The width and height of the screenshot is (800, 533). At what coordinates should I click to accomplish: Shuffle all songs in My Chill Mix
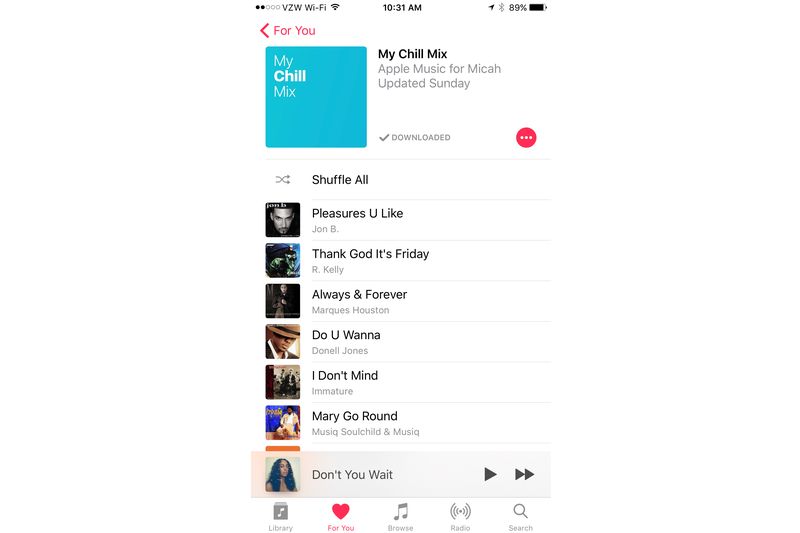[x=340, y=180]
